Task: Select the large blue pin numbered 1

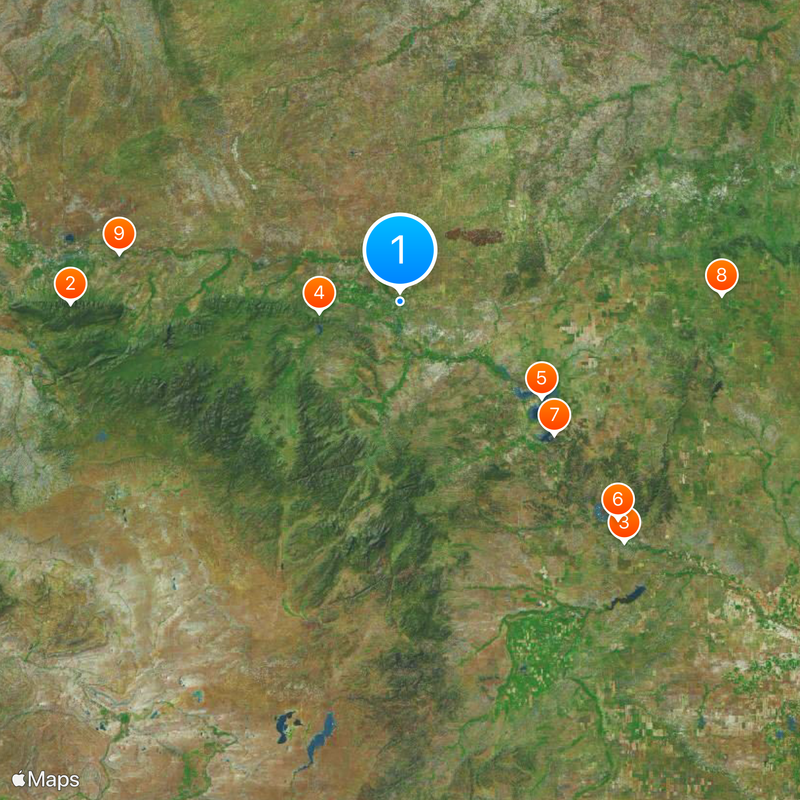Action: click(400, 250)
